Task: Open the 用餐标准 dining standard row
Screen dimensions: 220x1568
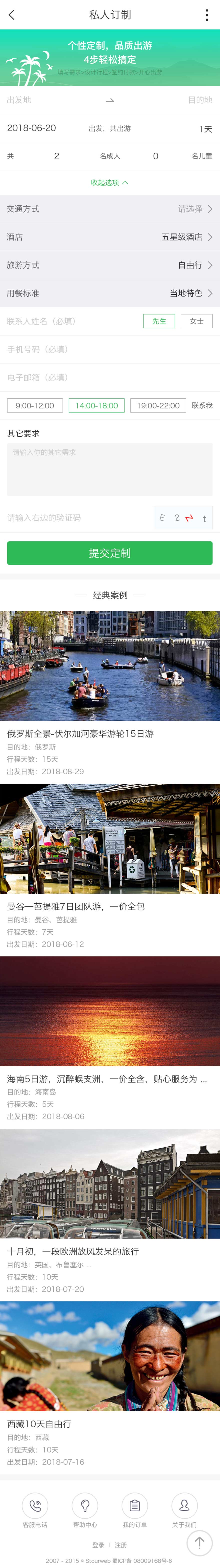Action: pos(110,293)
